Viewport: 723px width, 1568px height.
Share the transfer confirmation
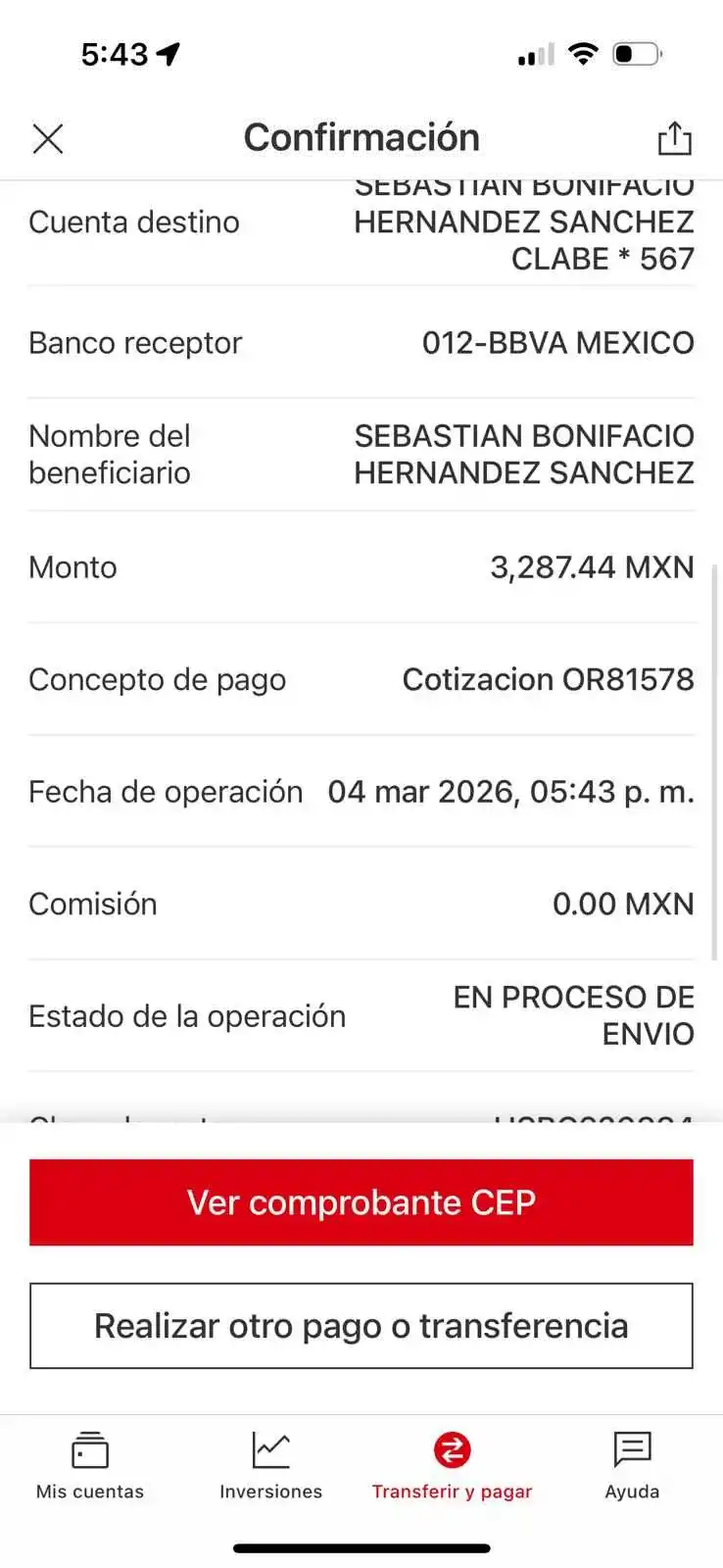tap(676, 138)
